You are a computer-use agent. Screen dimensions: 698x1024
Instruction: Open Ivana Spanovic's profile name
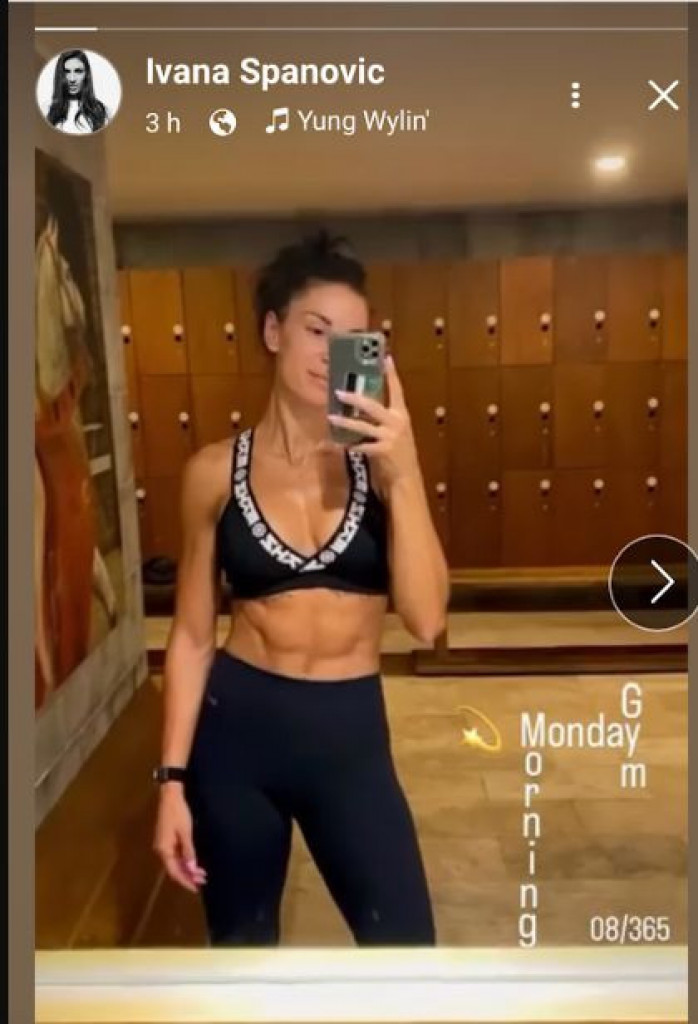click(x=265, y=72)
